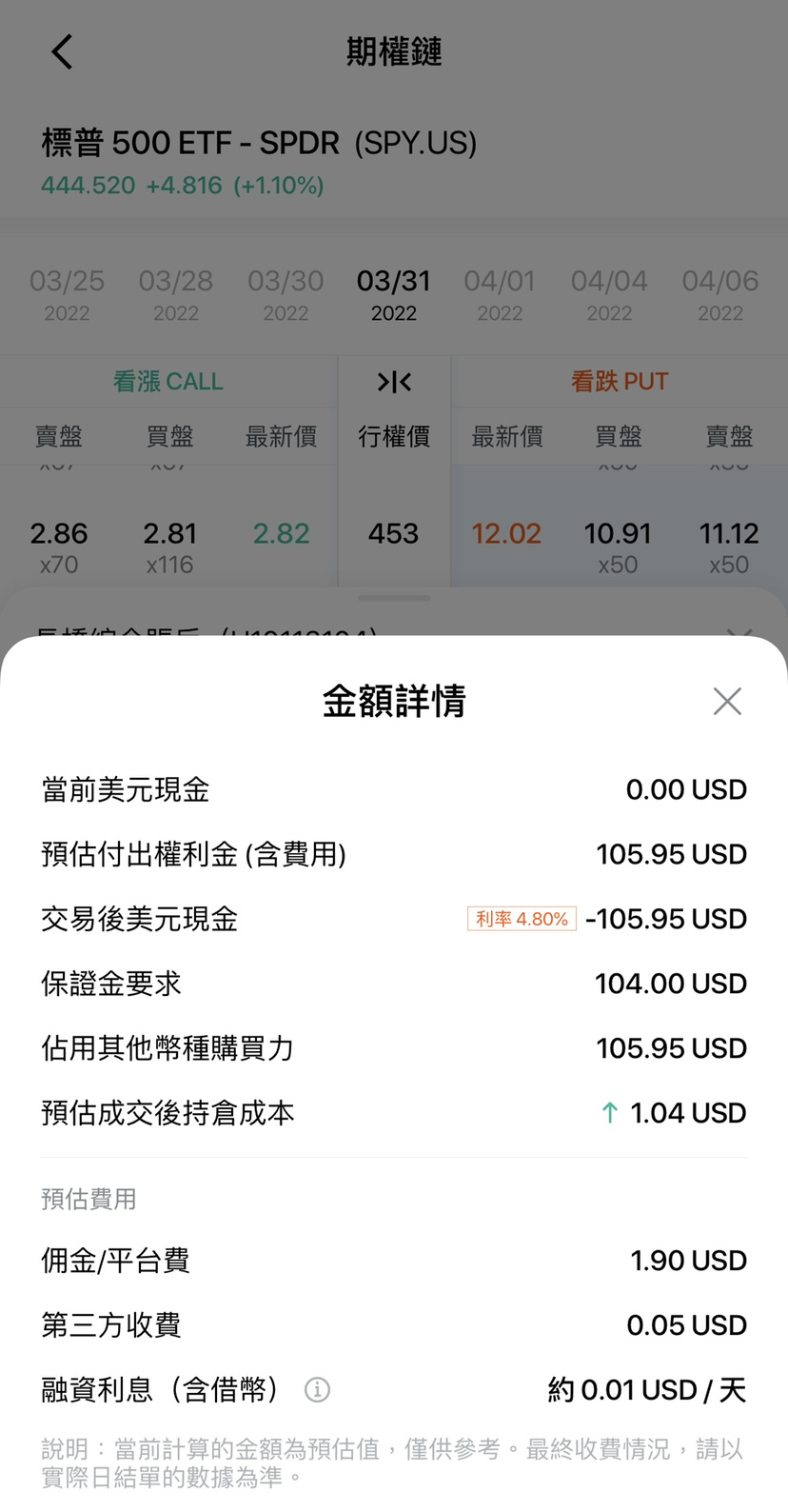Choose the 03/28 expiry date
The width and height of the screenshot is (788, 1512).
click(176, 294)
